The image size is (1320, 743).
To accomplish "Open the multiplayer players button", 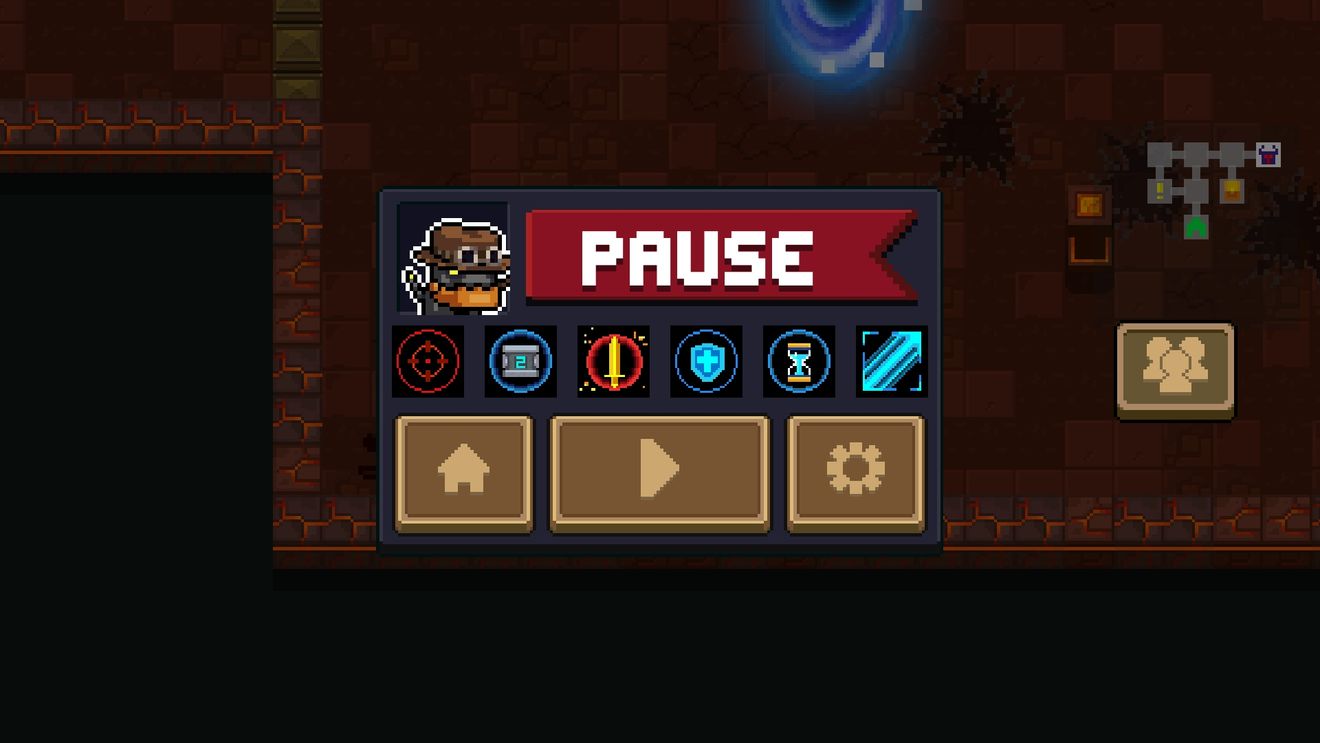I will (x=1175, y=369).
